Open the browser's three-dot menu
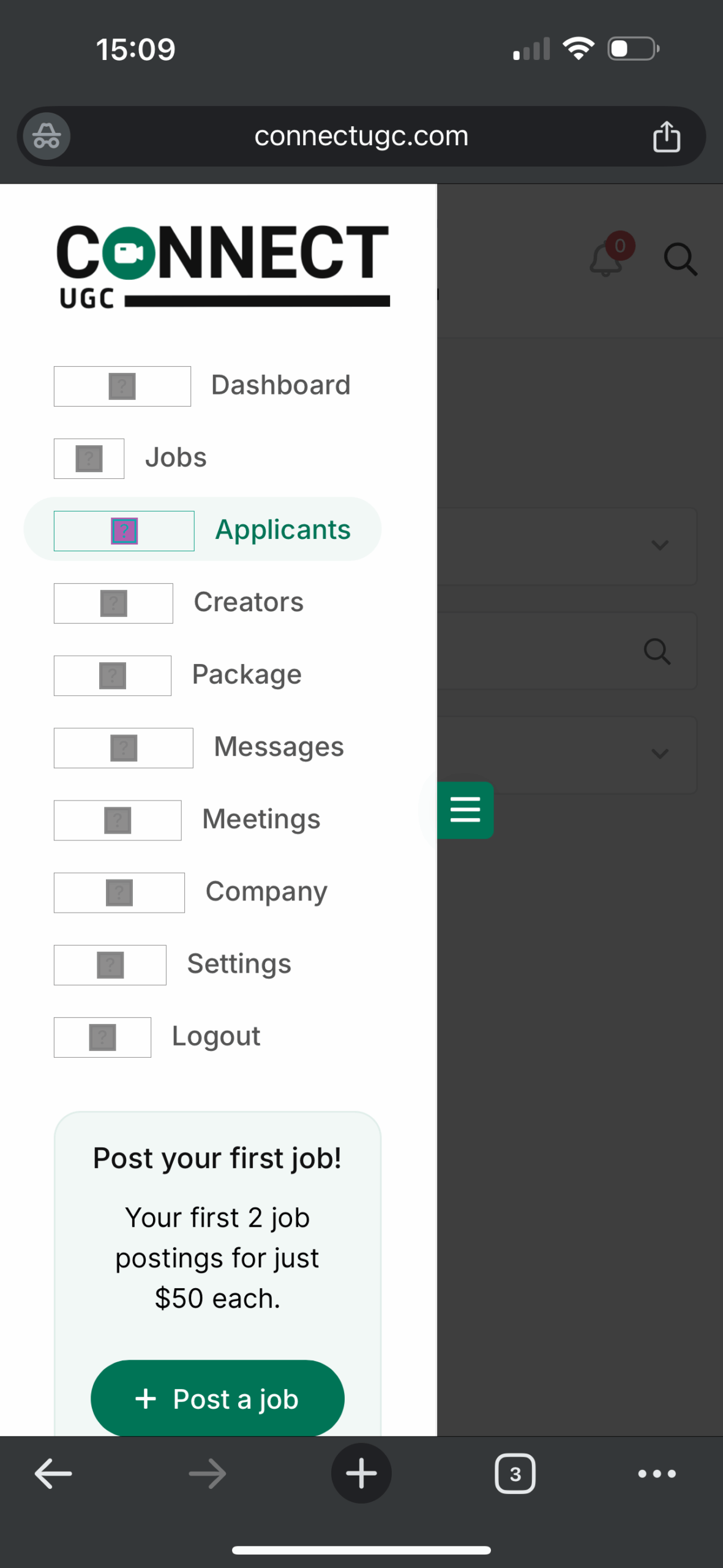The height and width of the screenshot is (1568, 723). pos(657,1473)
